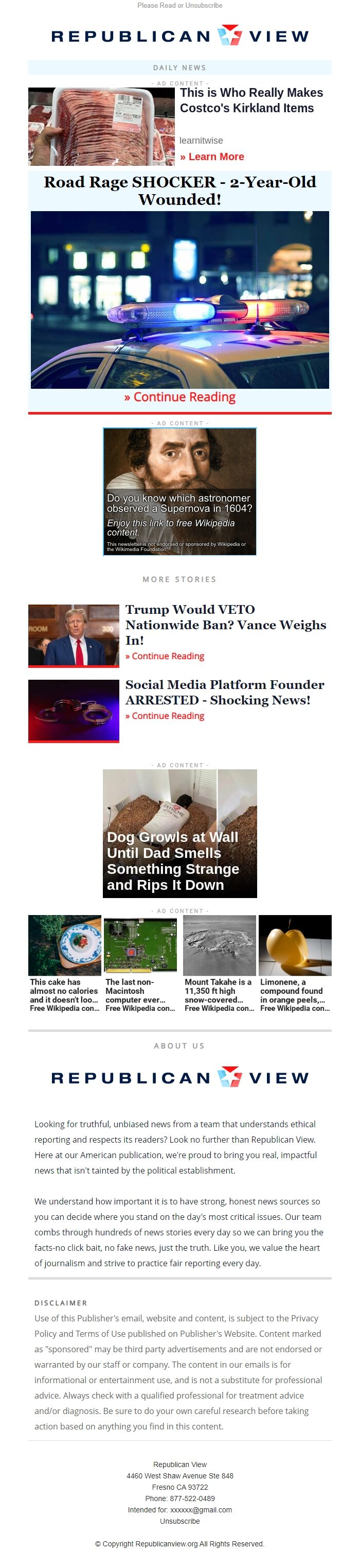Image resolution: width=360 pixels, height=1568 pixels.
Task: Tap the Learn More link for Costco ad
Action: coord(211,157)
